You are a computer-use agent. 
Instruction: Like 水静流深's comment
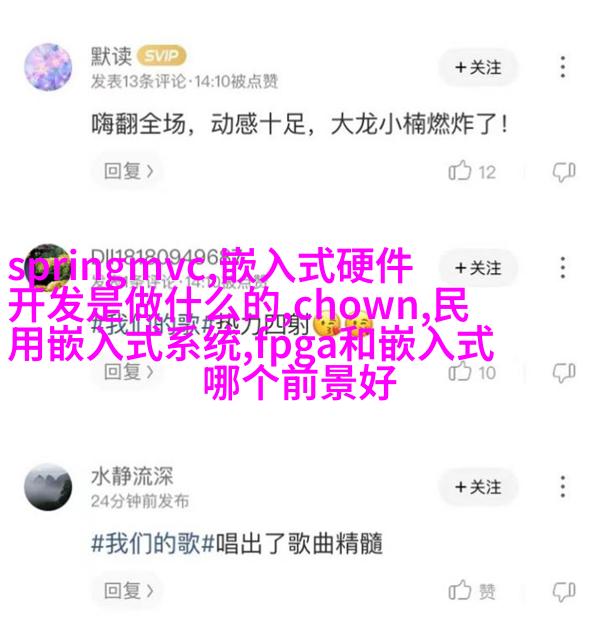(x=472, y=591)
